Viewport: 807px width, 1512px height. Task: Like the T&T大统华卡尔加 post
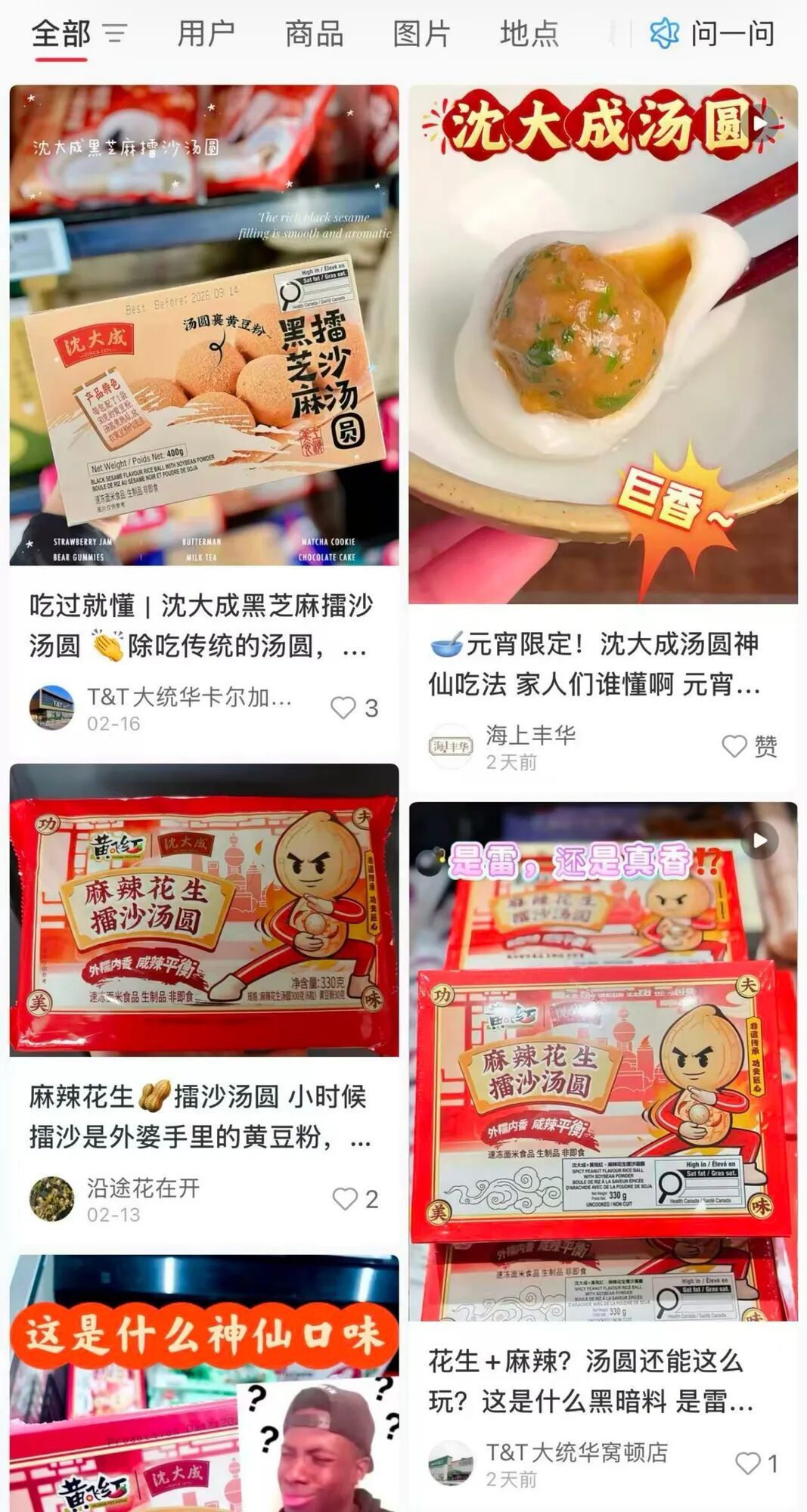(x=344, y=708)
